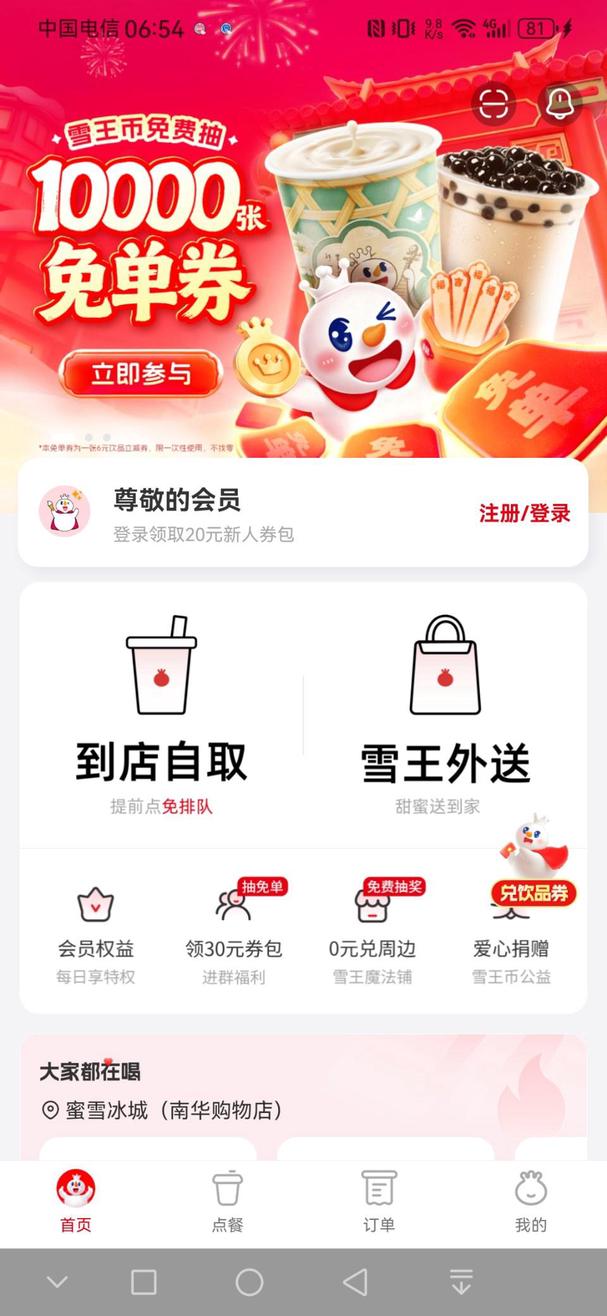Open the scan code icon
The image size is (607, 1316).
click(x=493, y=105)
